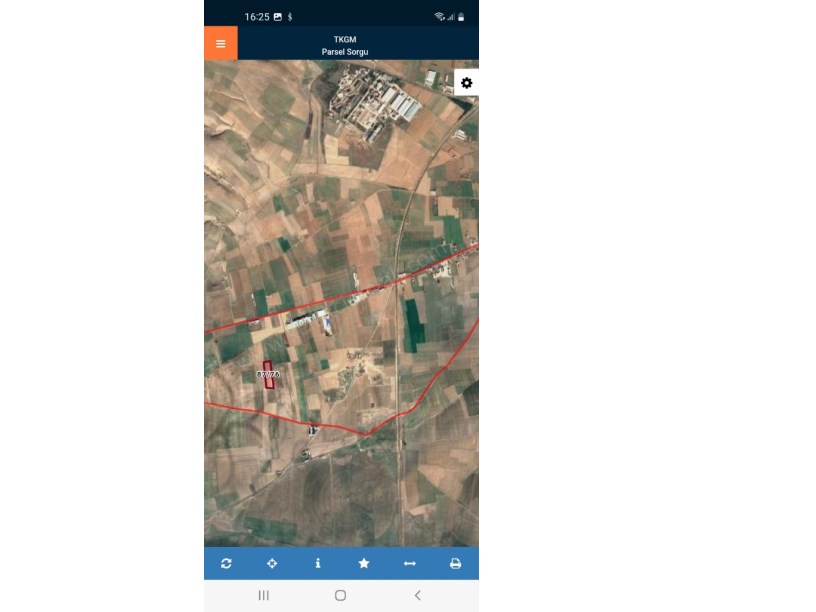Add parcel to favorites star
Screen dimensions: 816x612
click(364, 564)
